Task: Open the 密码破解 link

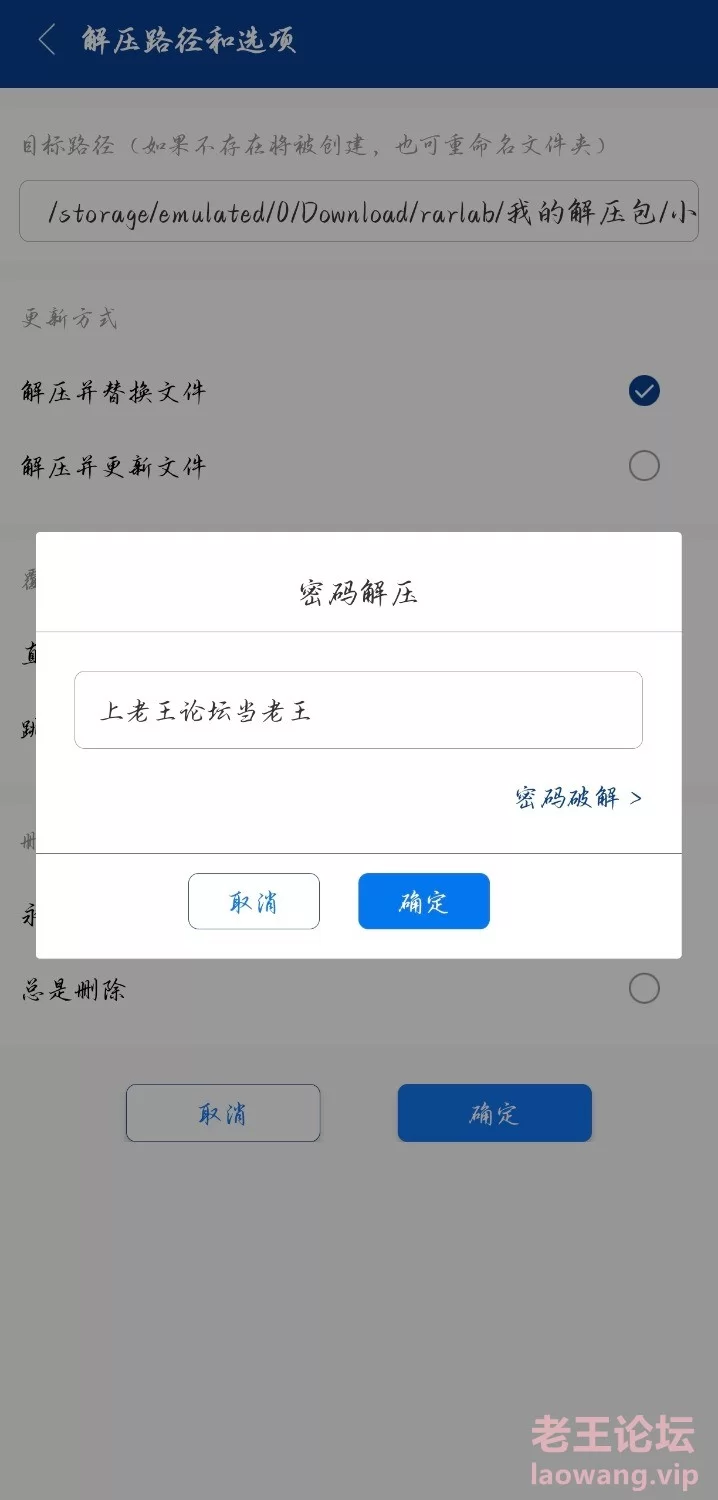Action: (x=578, y=797)
